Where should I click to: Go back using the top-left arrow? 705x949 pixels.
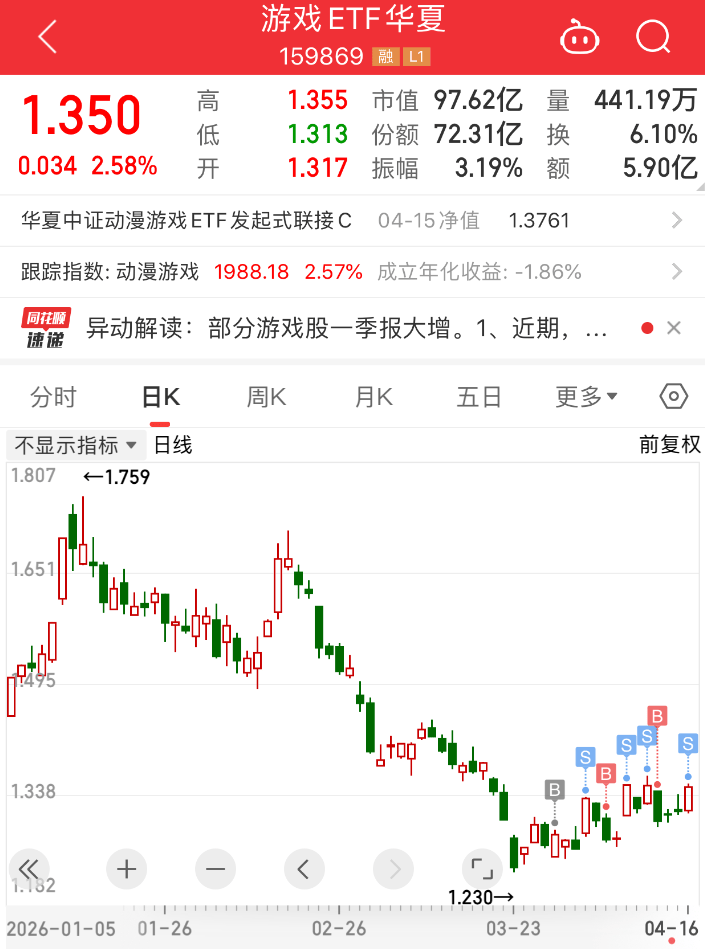click(x=47, y=37)
